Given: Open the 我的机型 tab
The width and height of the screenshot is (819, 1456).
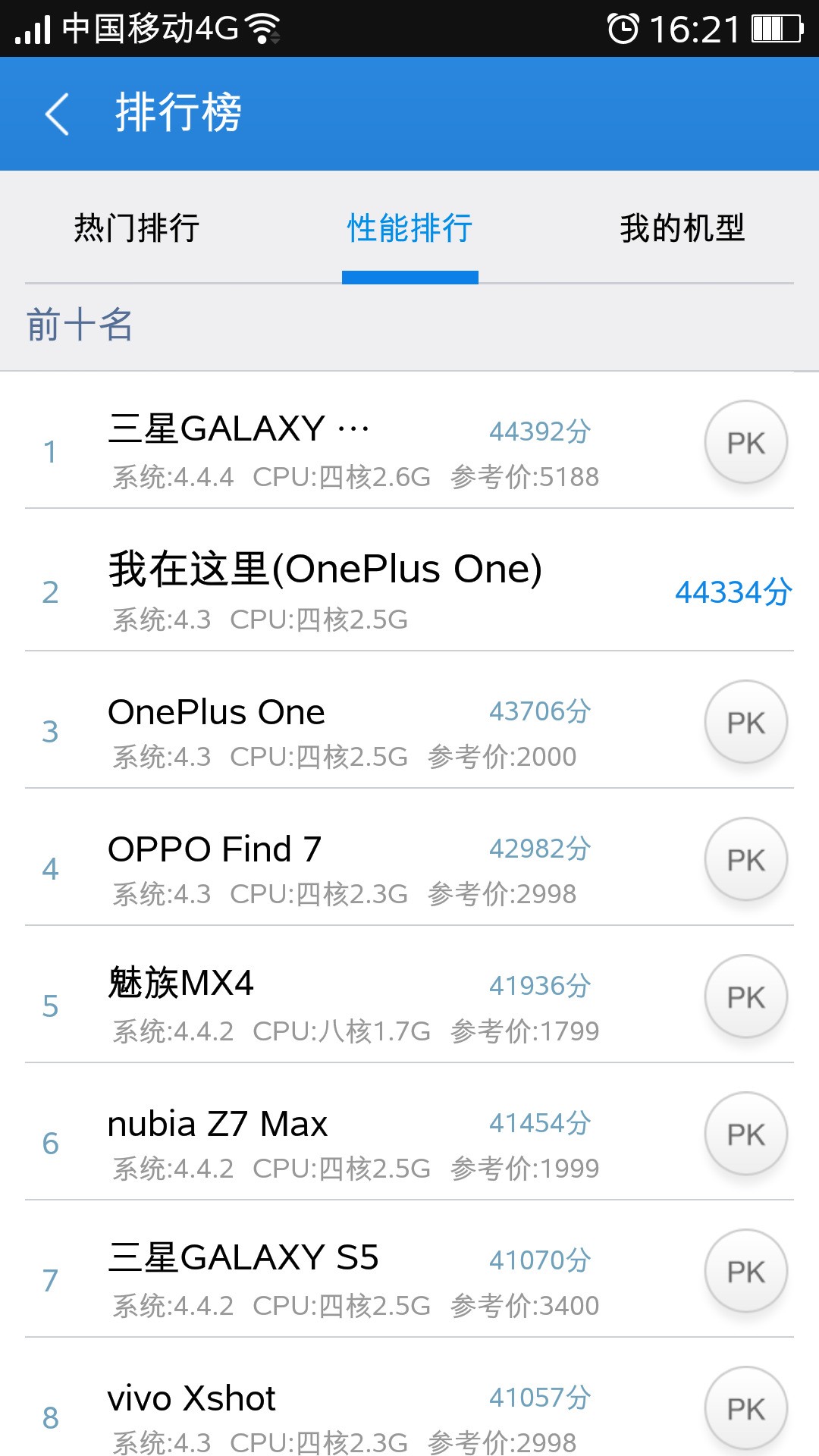Looking at the screenshot, I should tap(682, 227).
